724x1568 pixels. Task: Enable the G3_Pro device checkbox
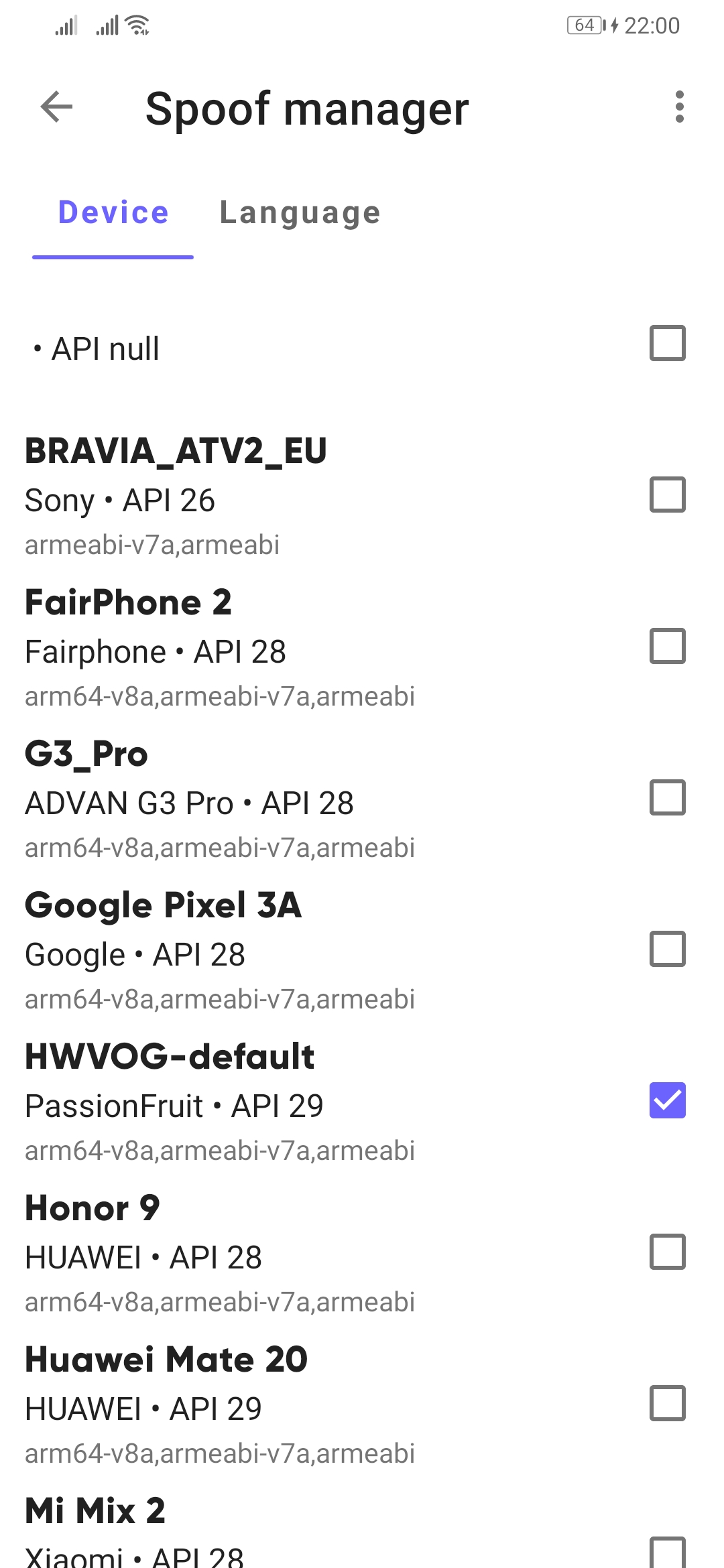pyautogui.click(x=667, y=797)
